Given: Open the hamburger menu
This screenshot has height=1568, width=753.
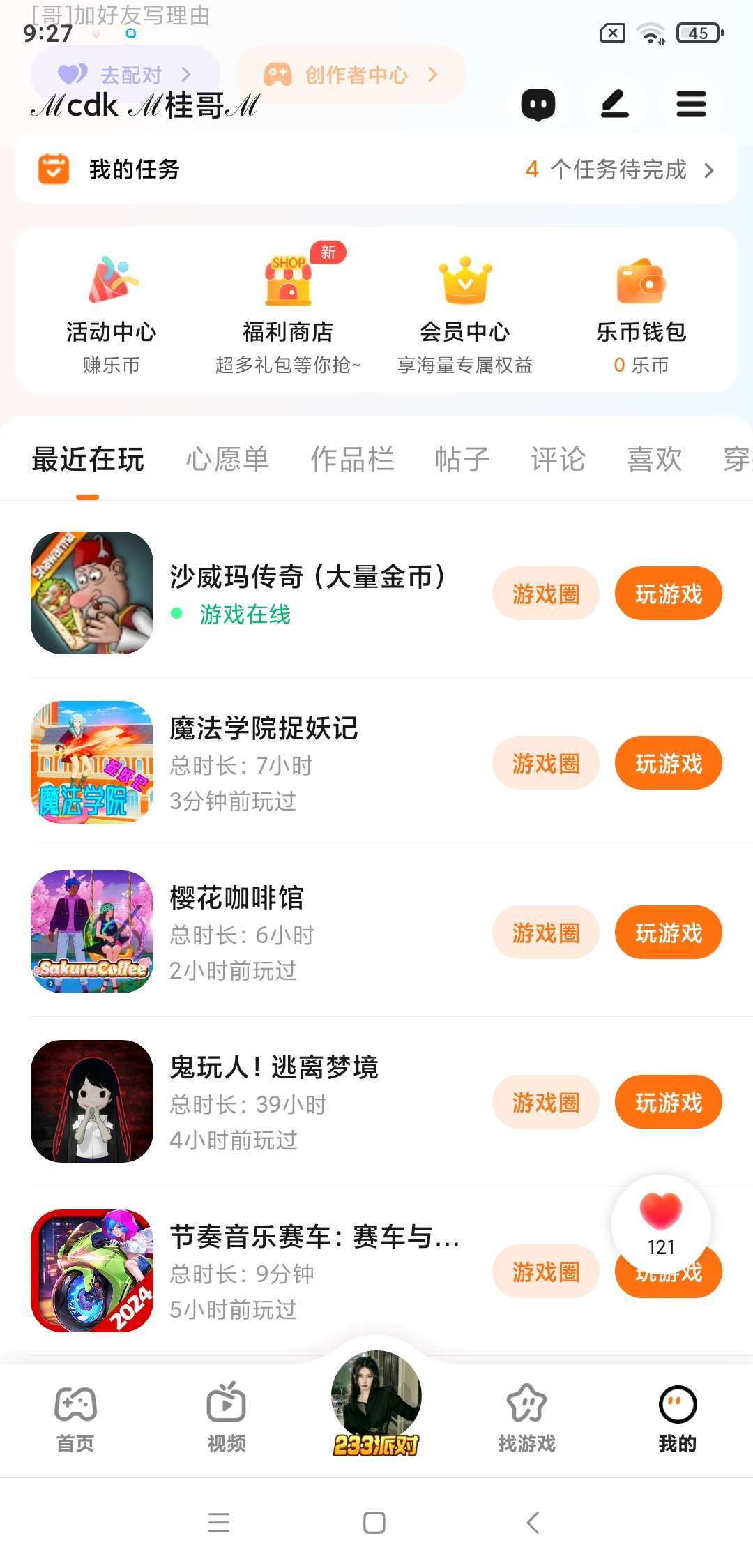Looking at the screenshot, I should point(691,105).
